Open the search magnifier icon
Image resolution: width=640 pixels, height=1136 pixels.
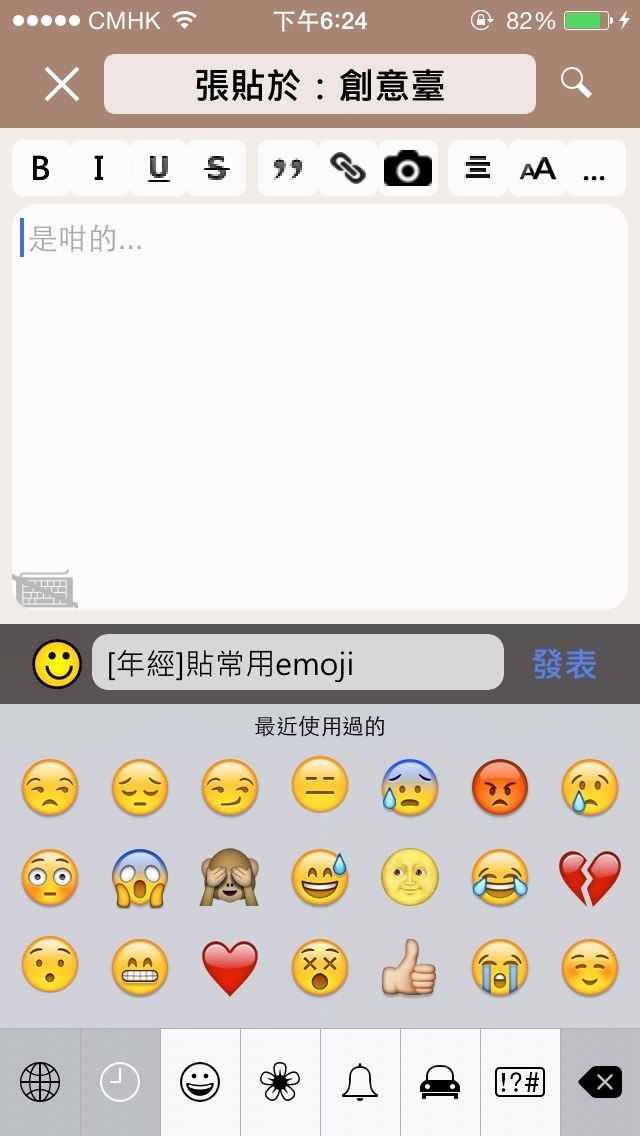coord(576,83)
